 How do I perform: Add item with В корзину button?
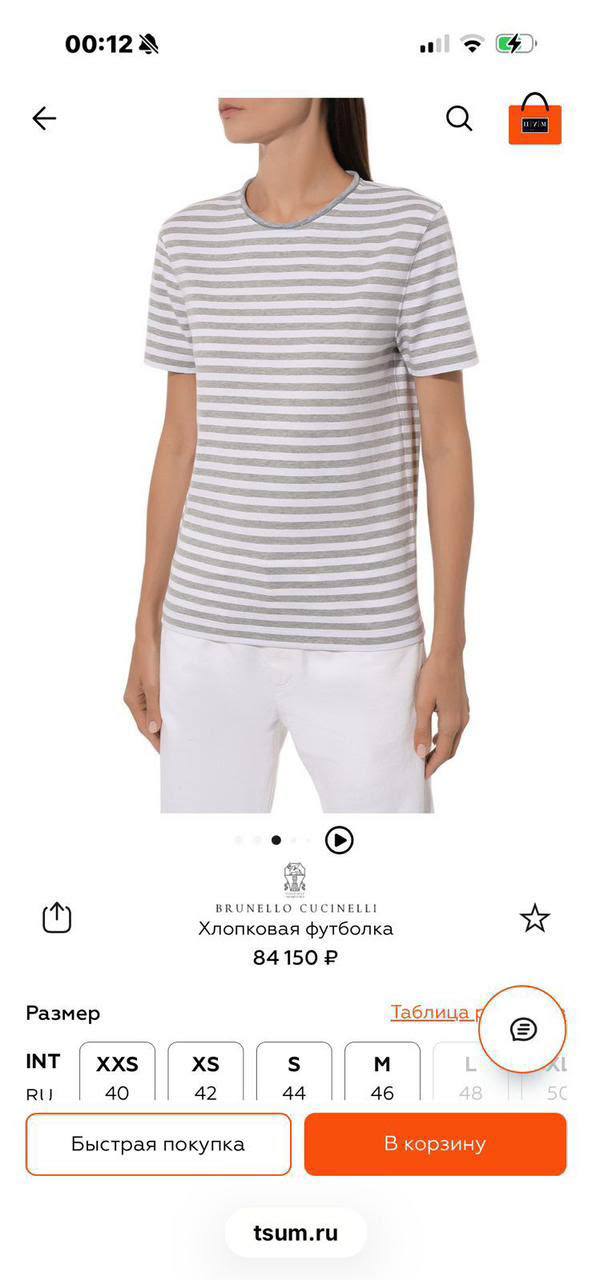click(x=435, y=1144)
